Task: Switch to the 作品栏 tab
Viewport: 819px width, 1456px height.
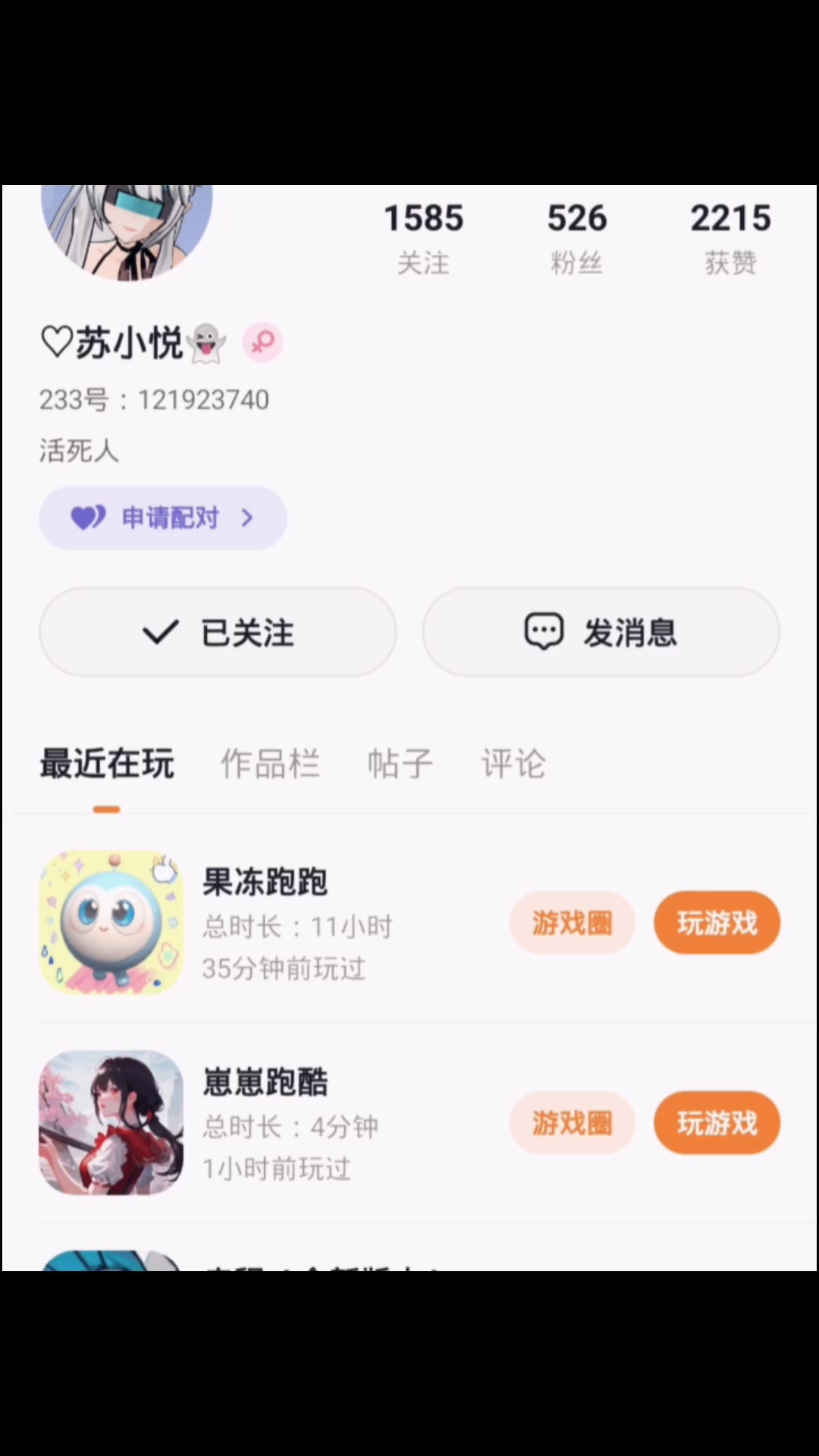Action: click(x=270, y=764)
